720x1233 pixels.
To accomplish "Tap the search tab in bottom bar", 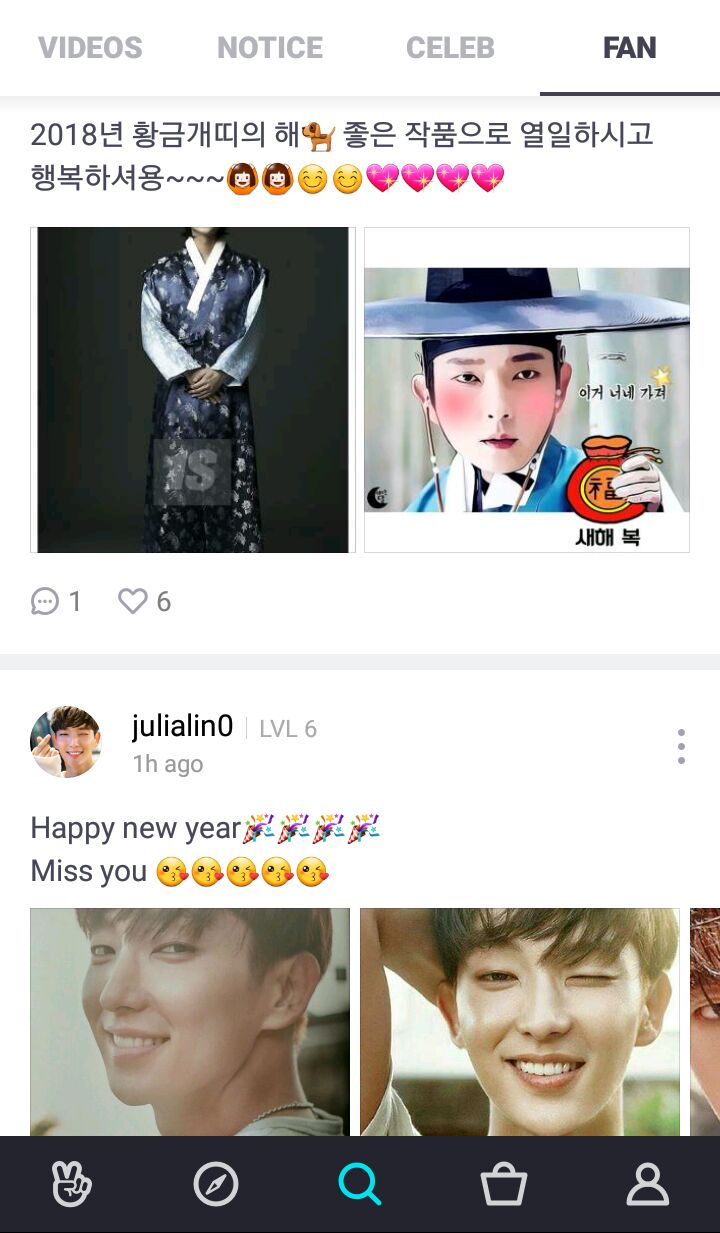I will coord(360,1185).
